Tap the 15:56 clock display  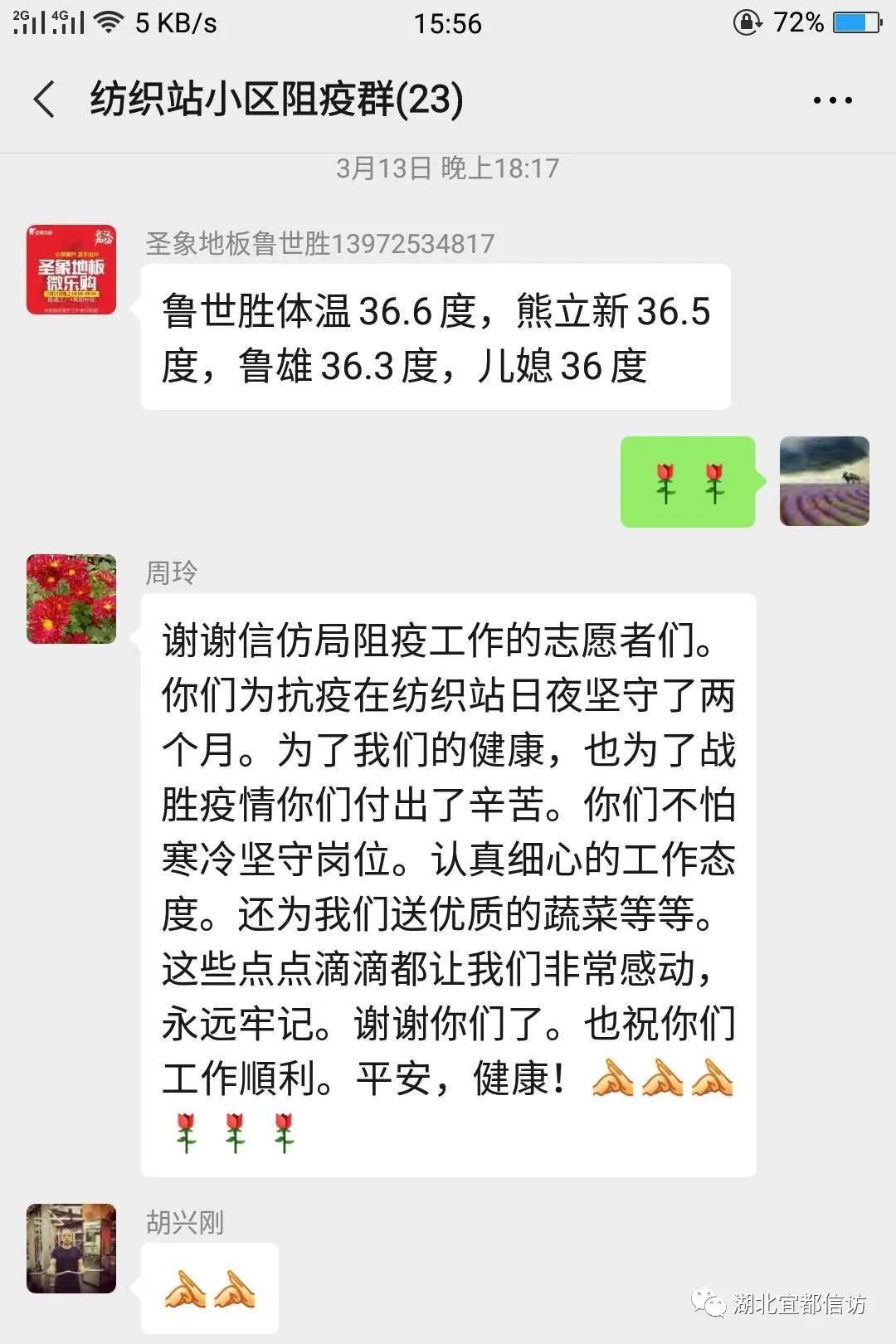[x=448, y=25]
